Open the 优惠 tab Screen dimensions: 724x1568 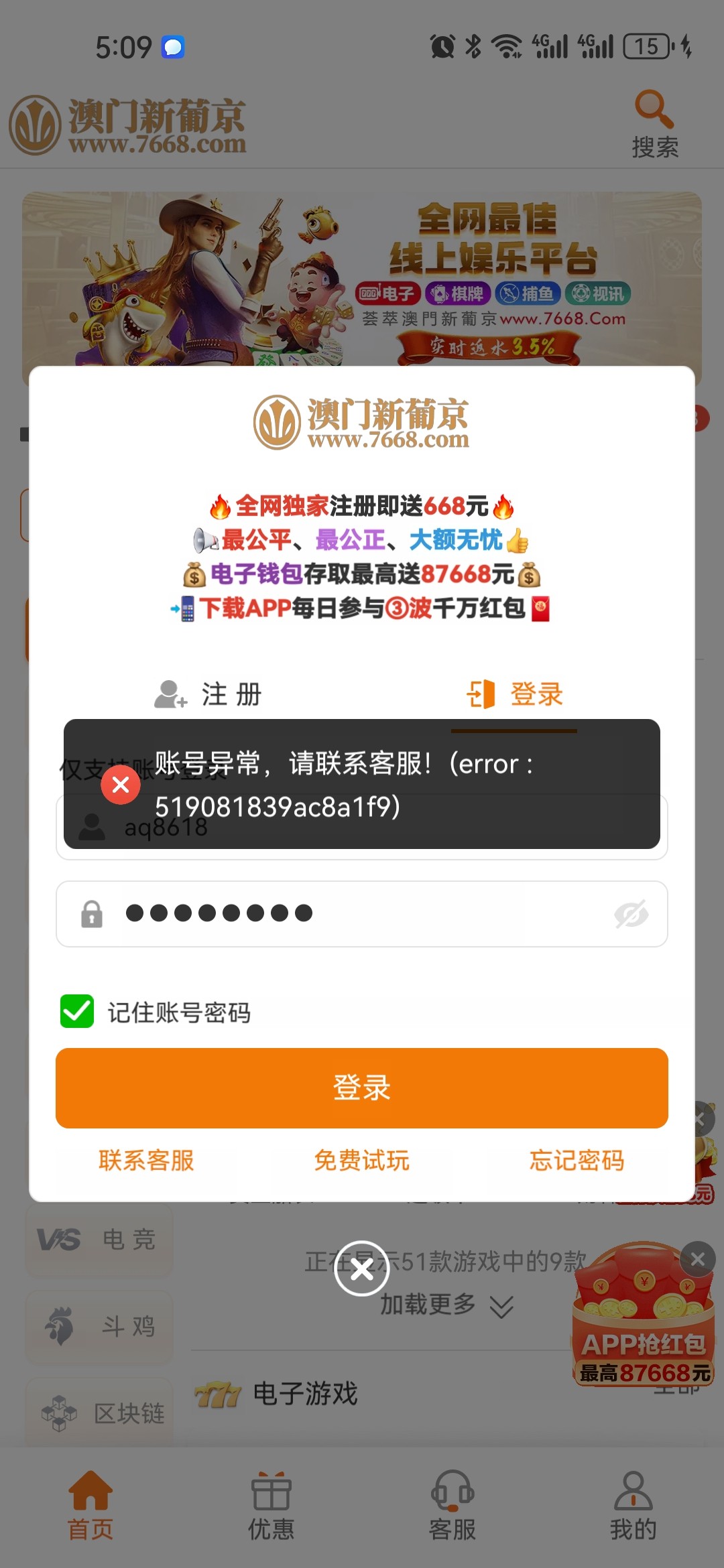[x=271, y=1506]
